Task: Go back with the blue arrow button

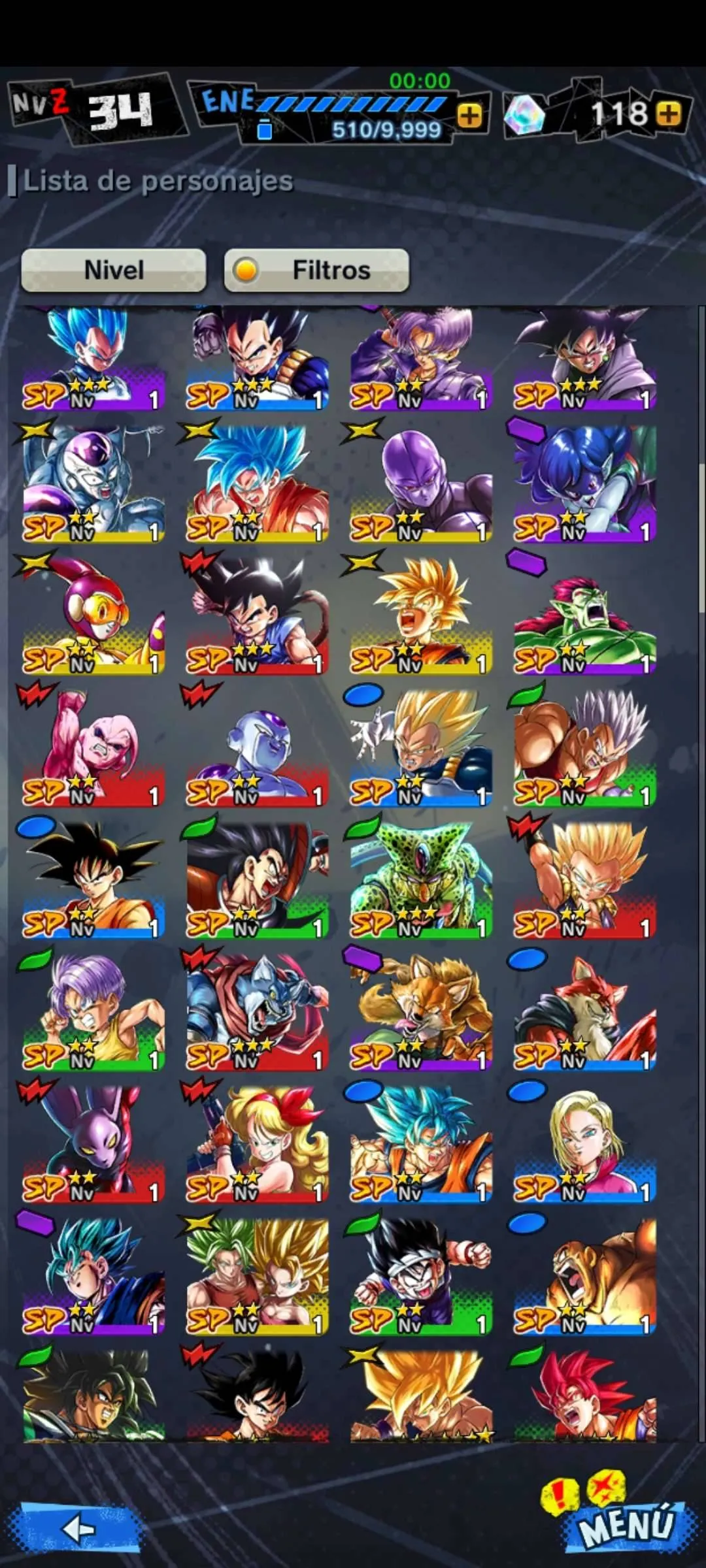Action: click(79, 1528)
